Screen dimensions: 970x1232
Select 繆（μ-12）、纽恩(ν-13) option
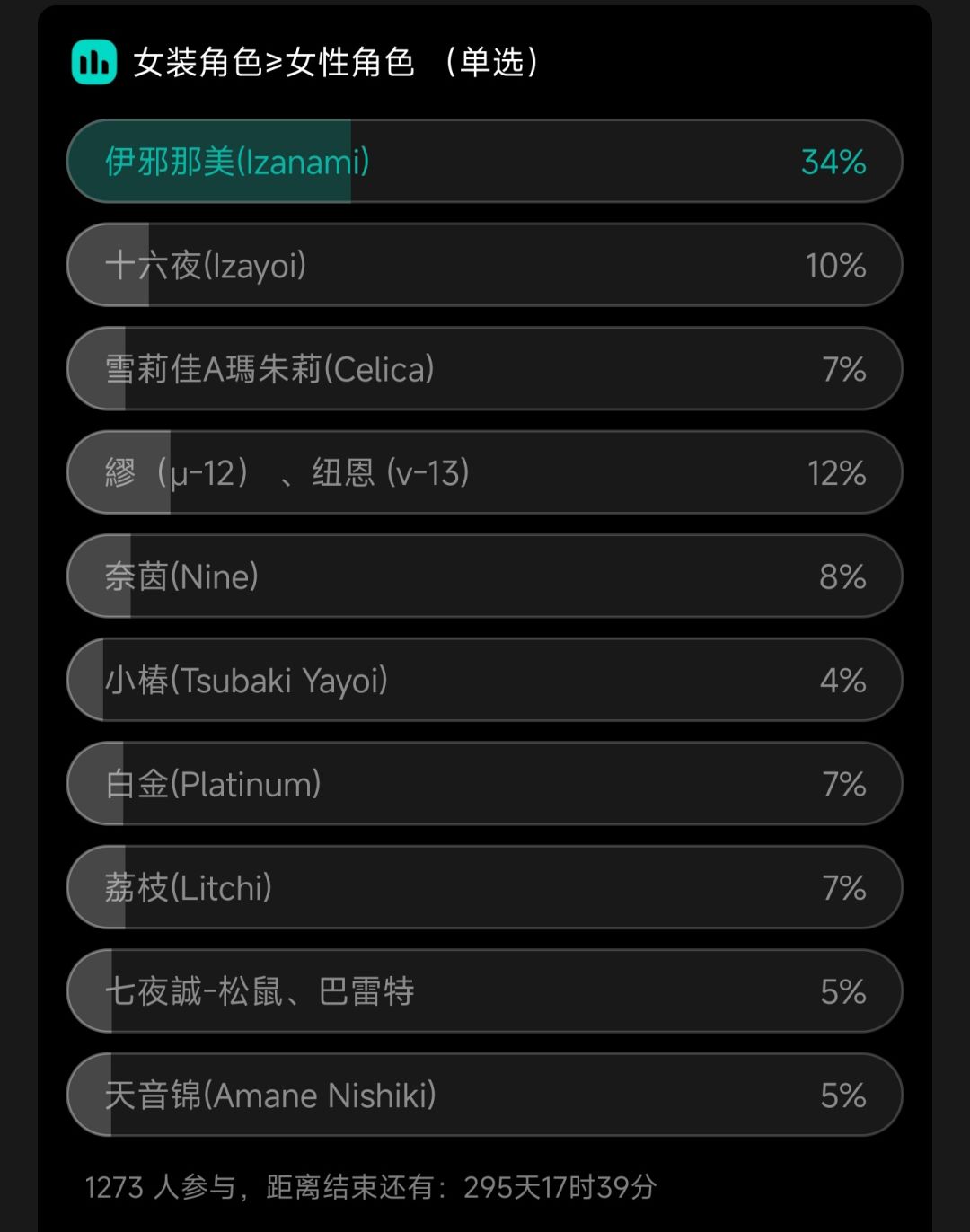tap(485, 473)
